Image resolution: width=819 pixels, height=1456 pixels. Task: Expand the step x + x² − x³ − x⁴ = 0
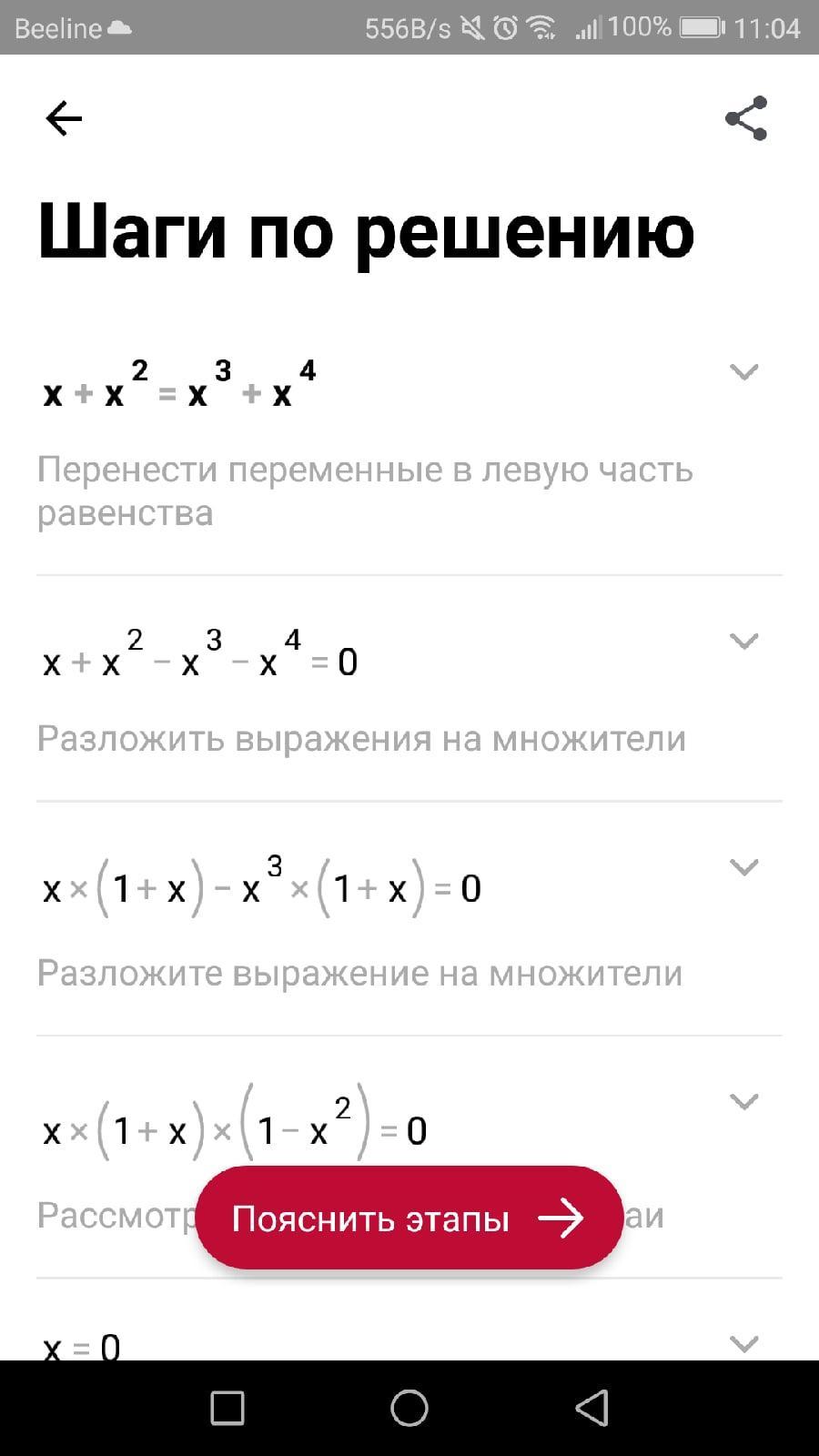(744, 642)
